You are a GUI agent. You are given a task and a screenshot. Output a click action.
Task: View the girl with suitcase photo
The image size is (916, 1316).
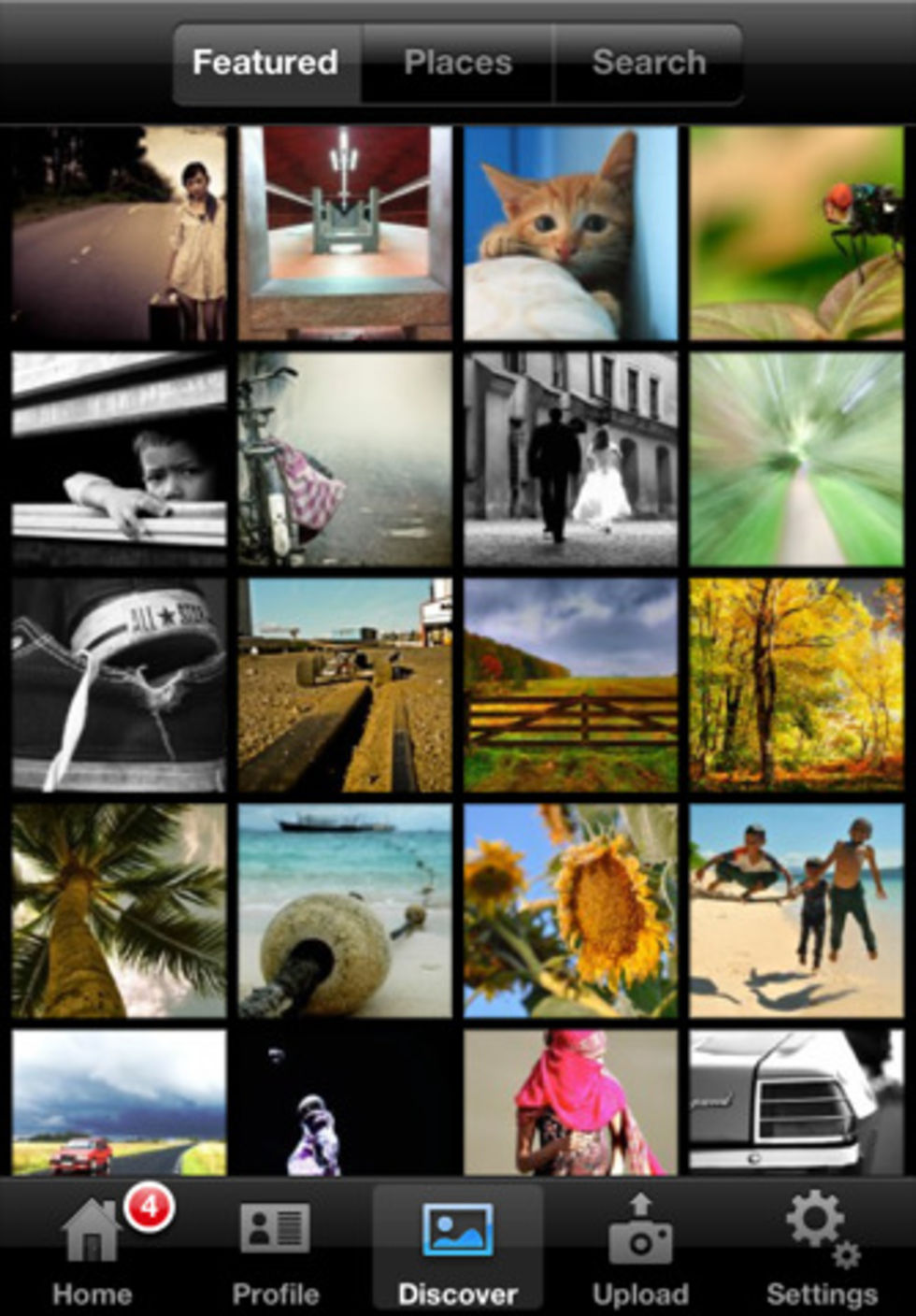click(119, 234)
